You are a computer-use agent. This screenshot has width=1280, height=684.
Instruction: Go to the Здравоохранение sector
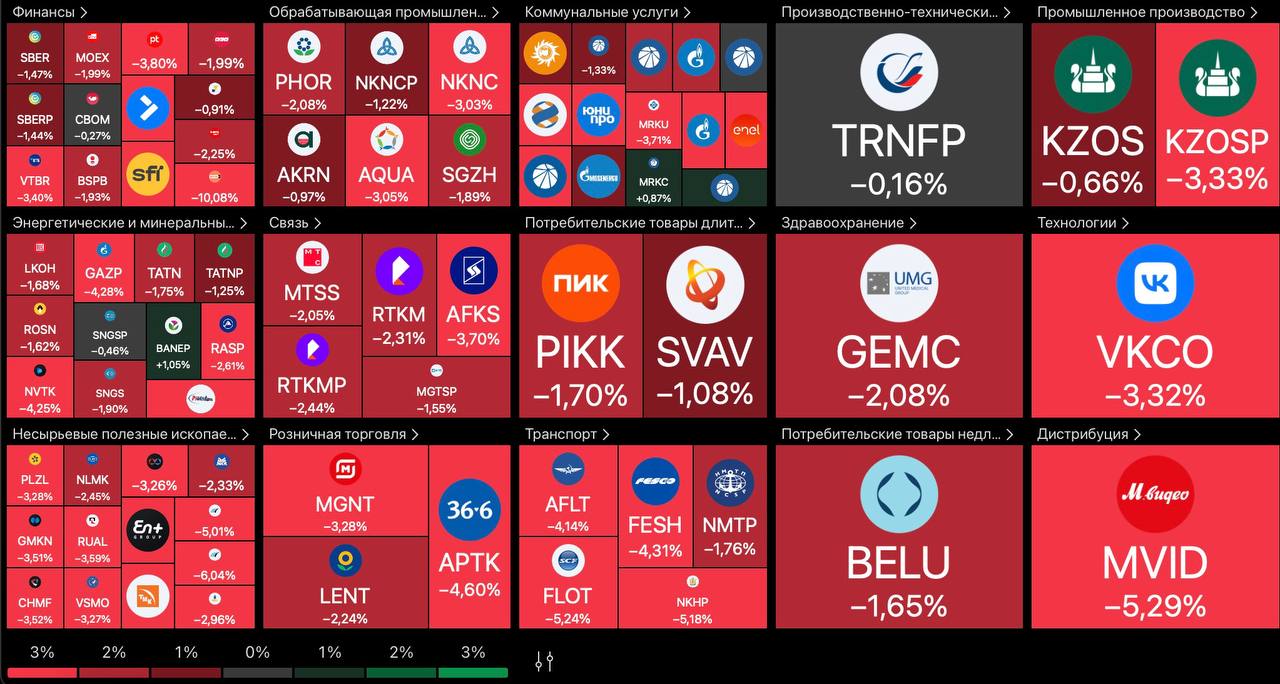(x=848, y=223)
